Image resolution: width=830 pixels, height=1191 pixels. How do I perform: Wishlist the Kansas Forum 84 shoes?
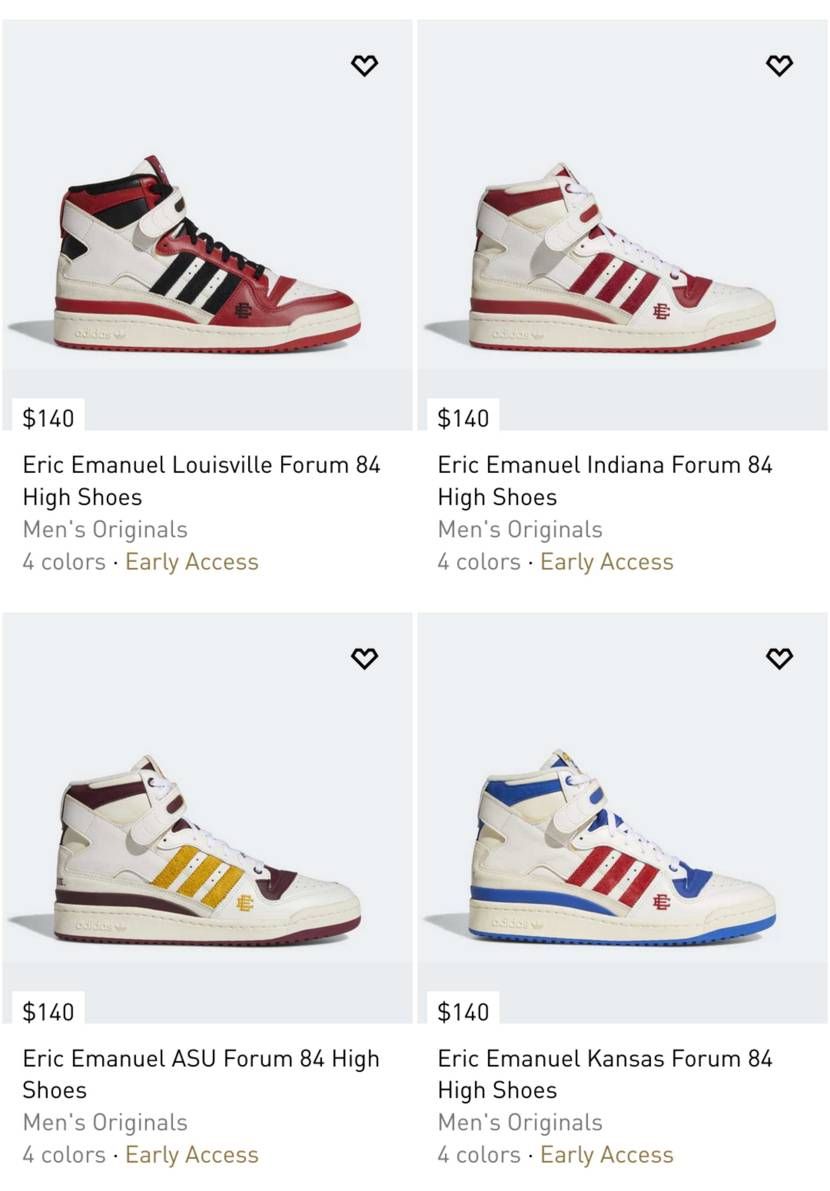pyautogui.click(x=779, y=658)
